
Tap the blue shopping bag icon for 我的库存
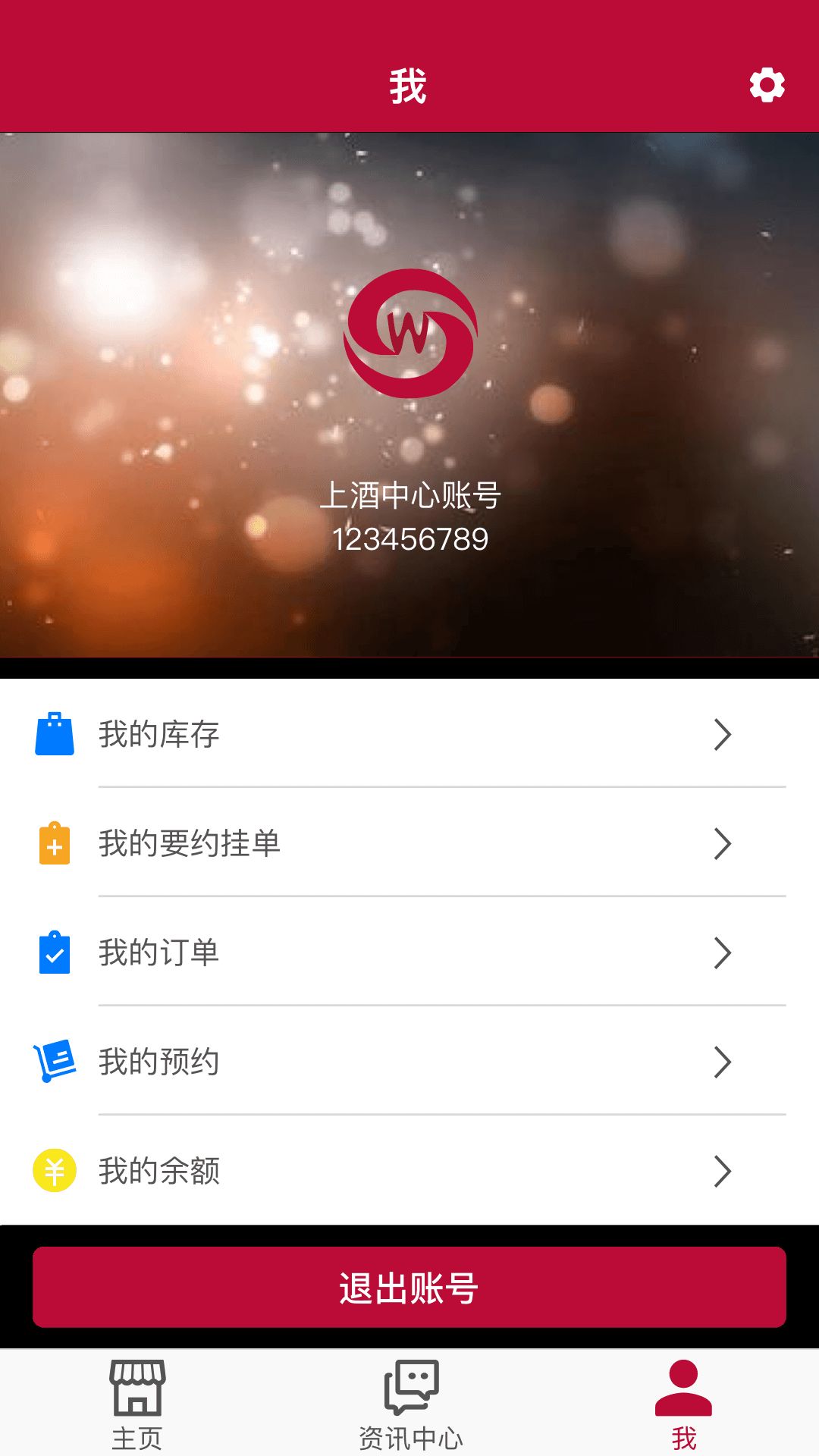tap(54, 733)
